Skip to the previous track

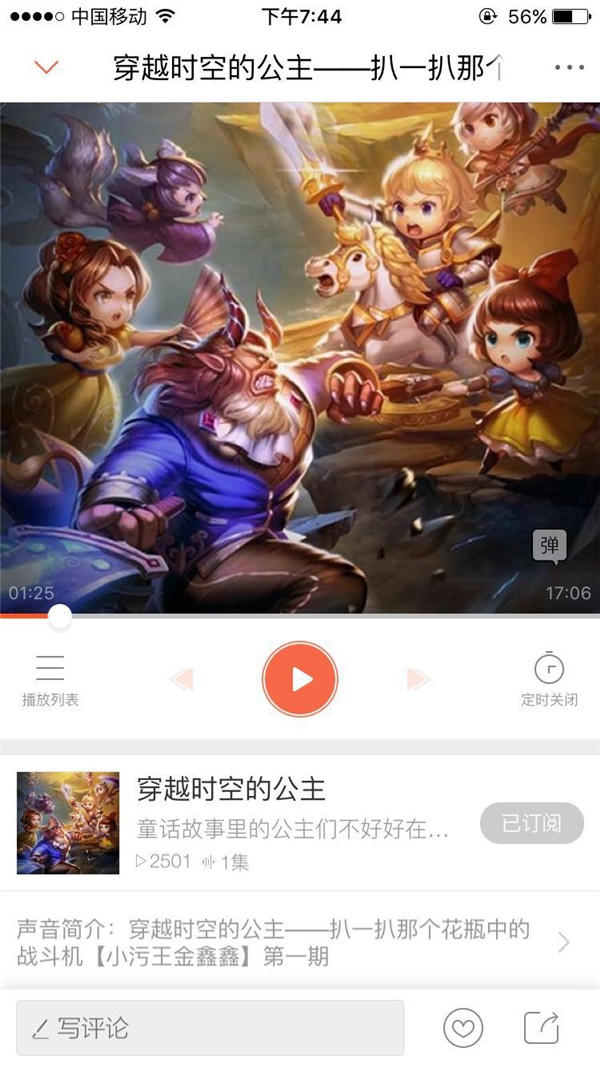(x=181, y=680)
